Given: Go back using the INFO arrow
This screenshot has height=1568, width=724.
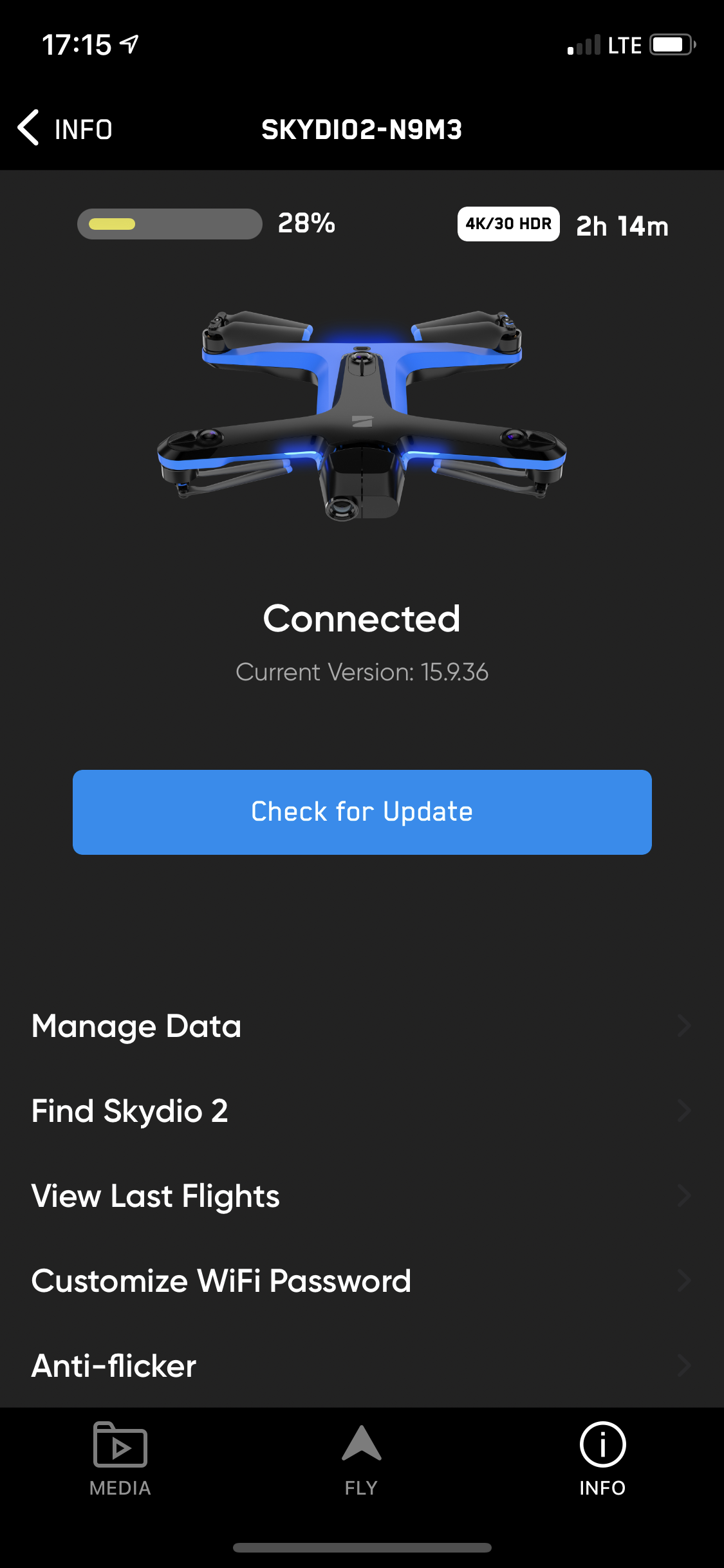Looking at the screenshot, I should [64, 129].
